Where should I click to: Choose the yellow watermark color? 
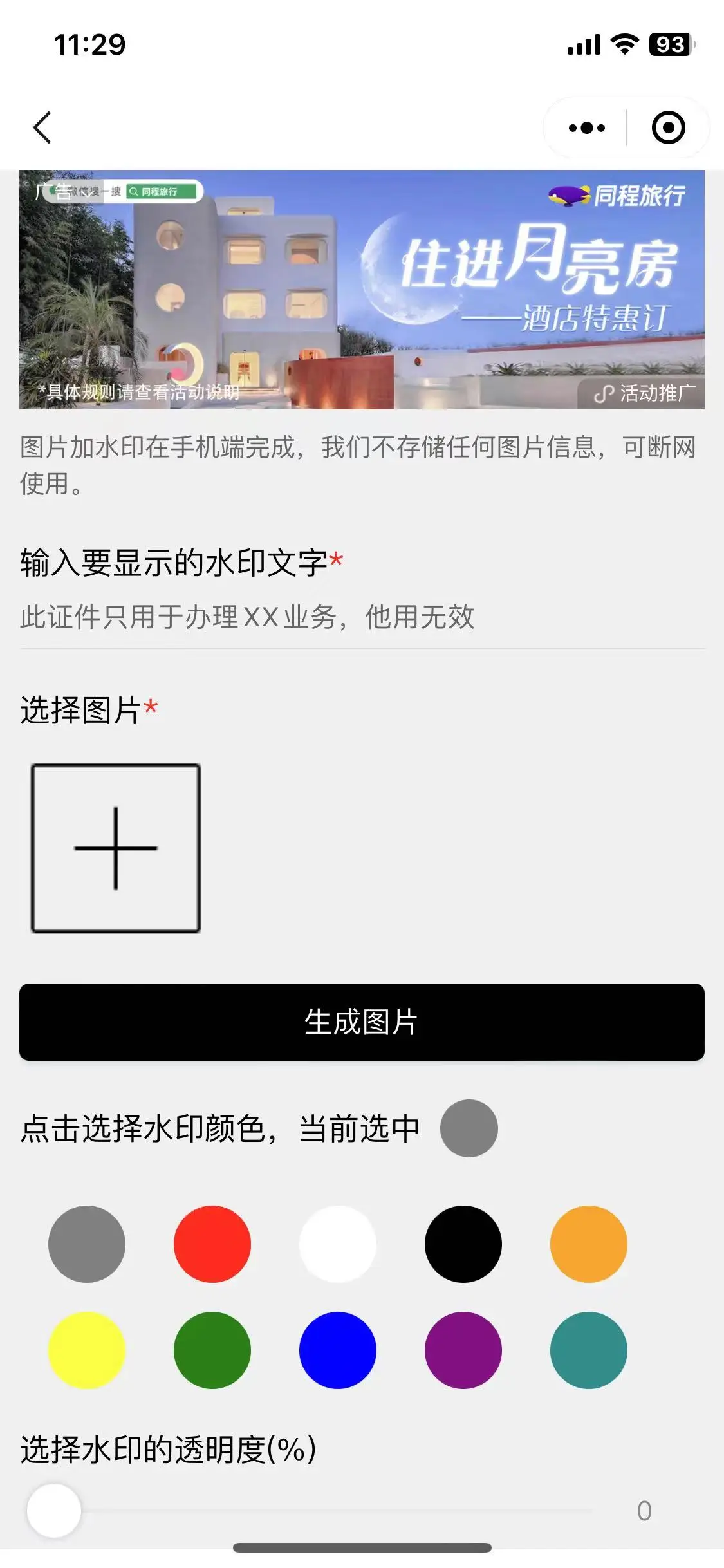(x=87, y=1350)
